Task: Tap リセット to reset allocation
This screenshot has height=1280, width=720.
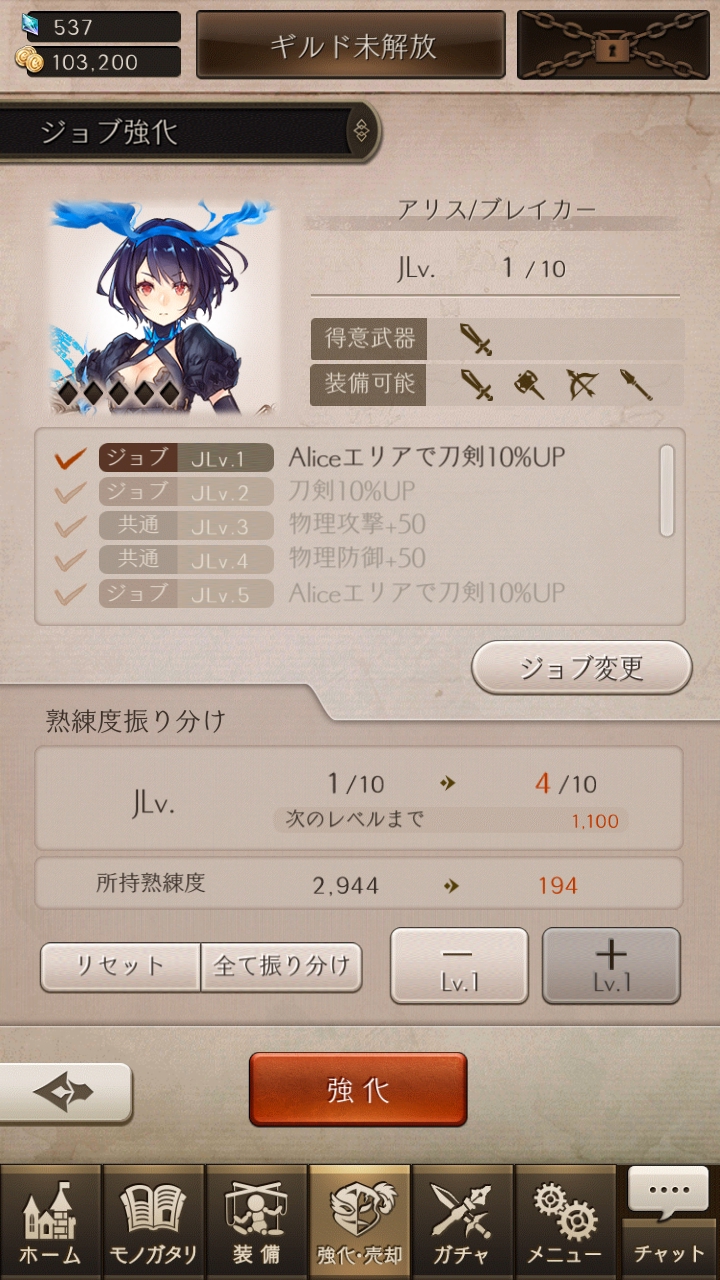Action: tap(120, 966)
